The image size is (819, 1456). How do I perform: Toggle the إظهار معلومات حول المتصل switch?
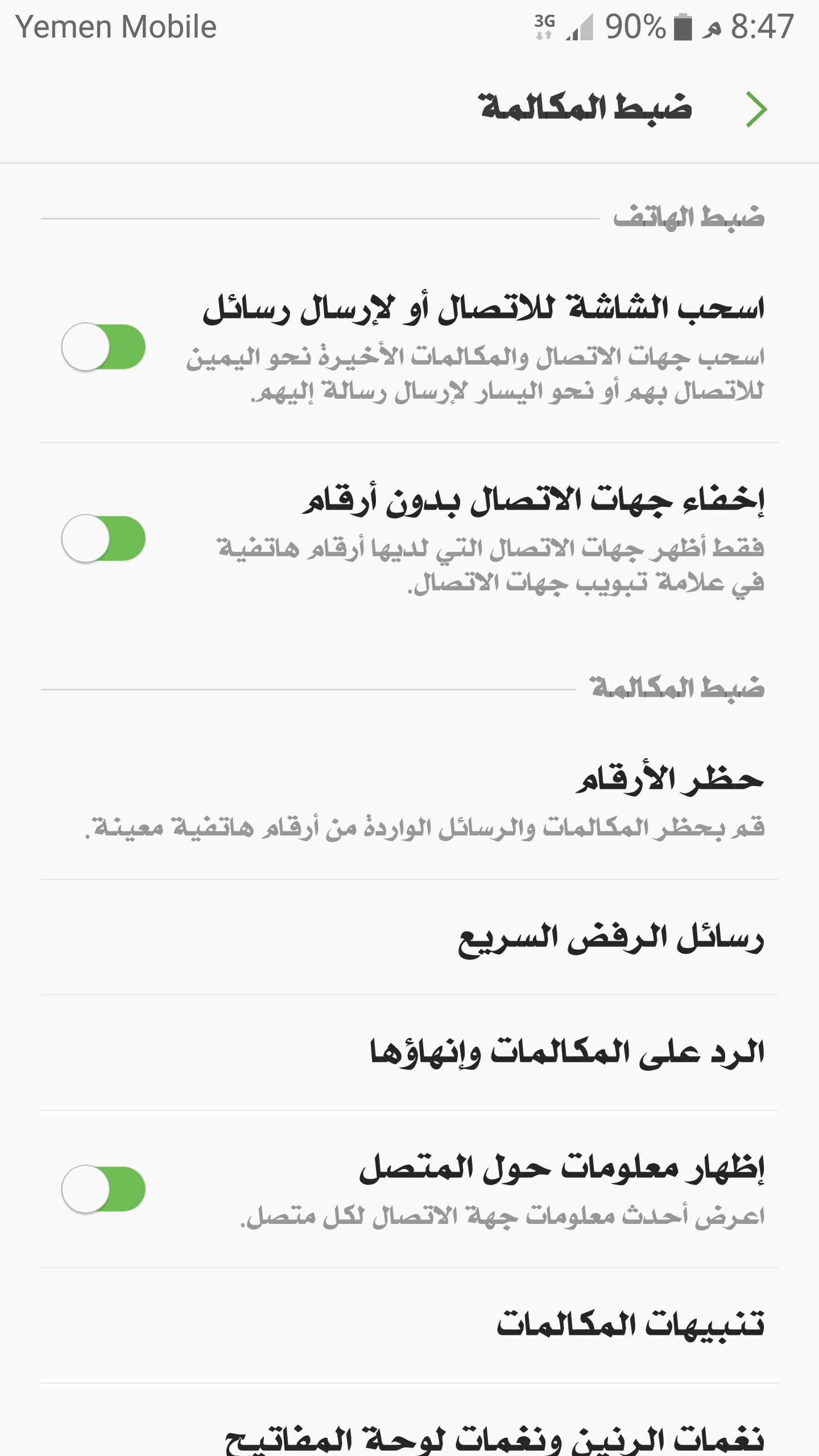coord(104,1189)
